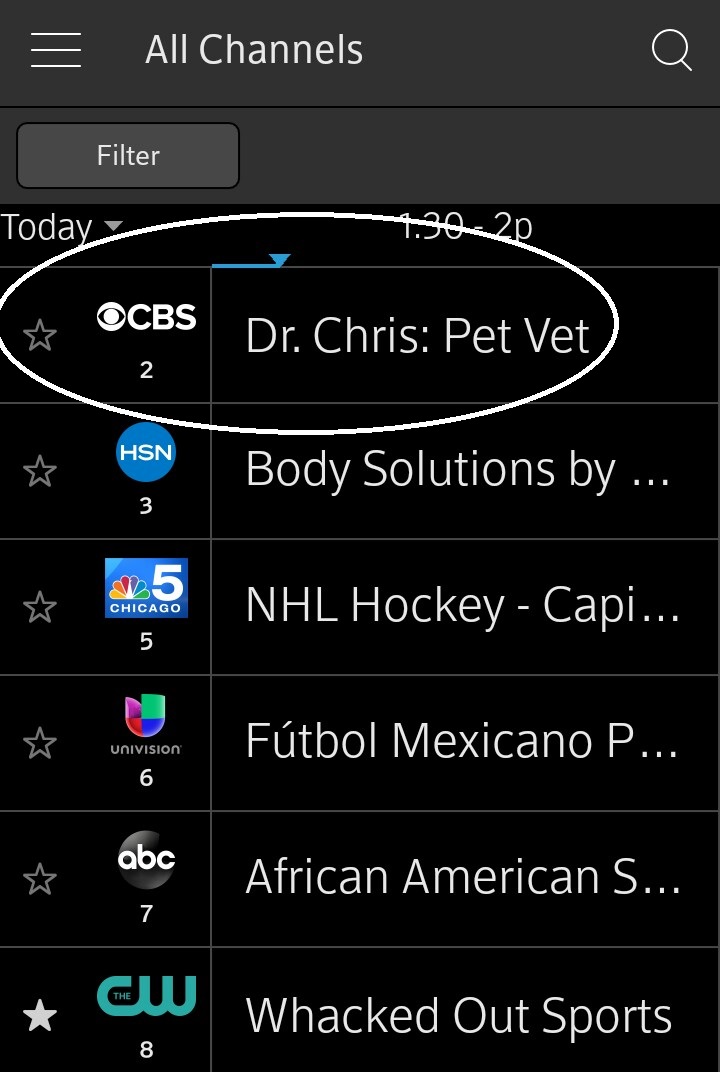
Task: Favorite the Univision channel 6 star
Action: point(40,743)
